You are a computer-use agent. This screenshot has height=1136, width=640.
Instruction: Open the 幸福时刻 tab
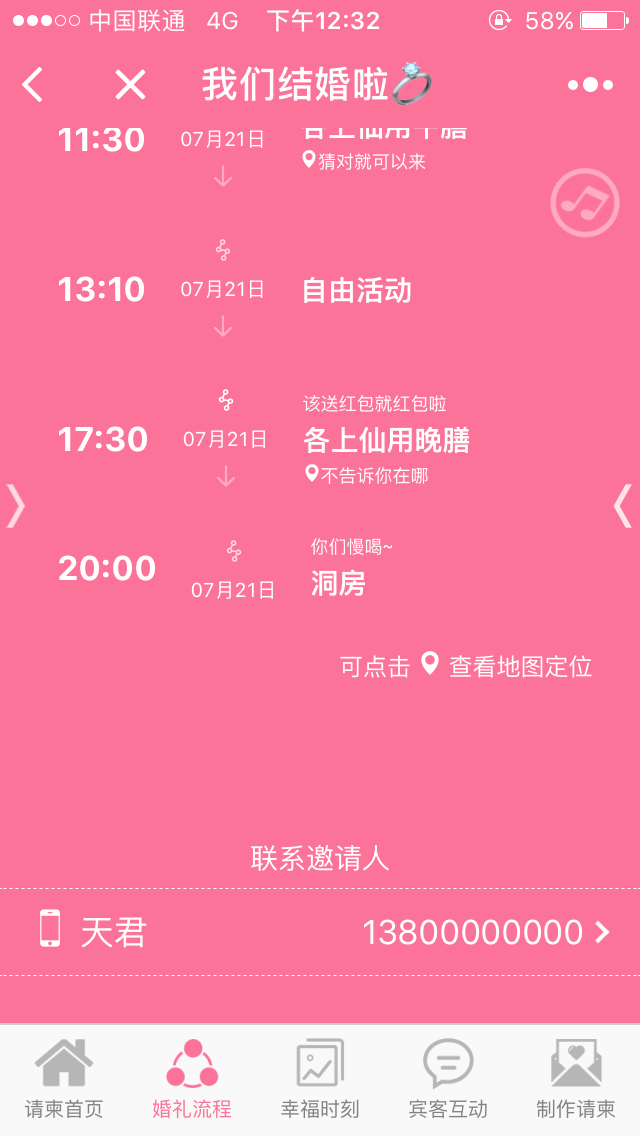tap(320, 1079)
